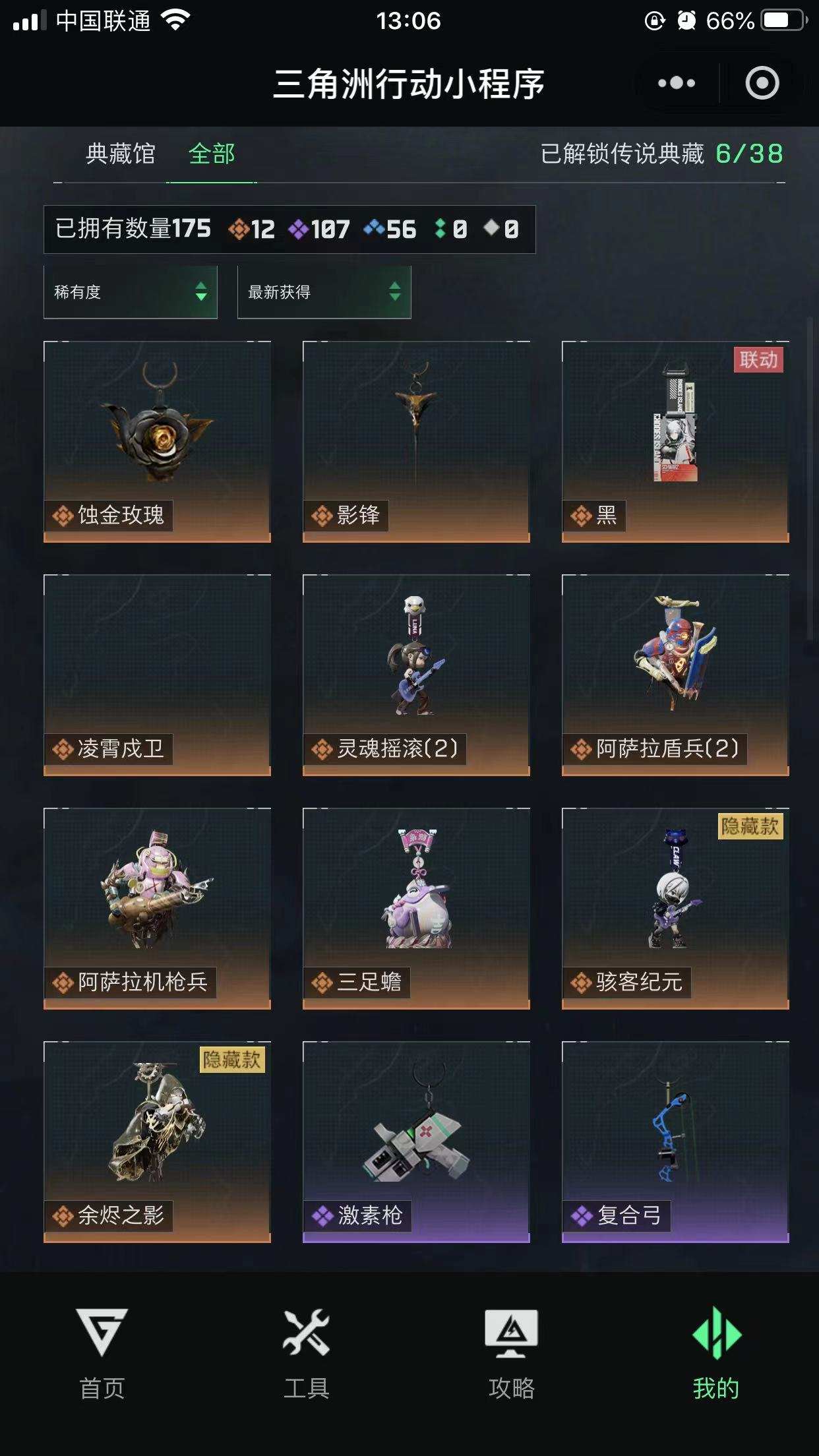Open the 余烬之影 card

[157, 1142]
